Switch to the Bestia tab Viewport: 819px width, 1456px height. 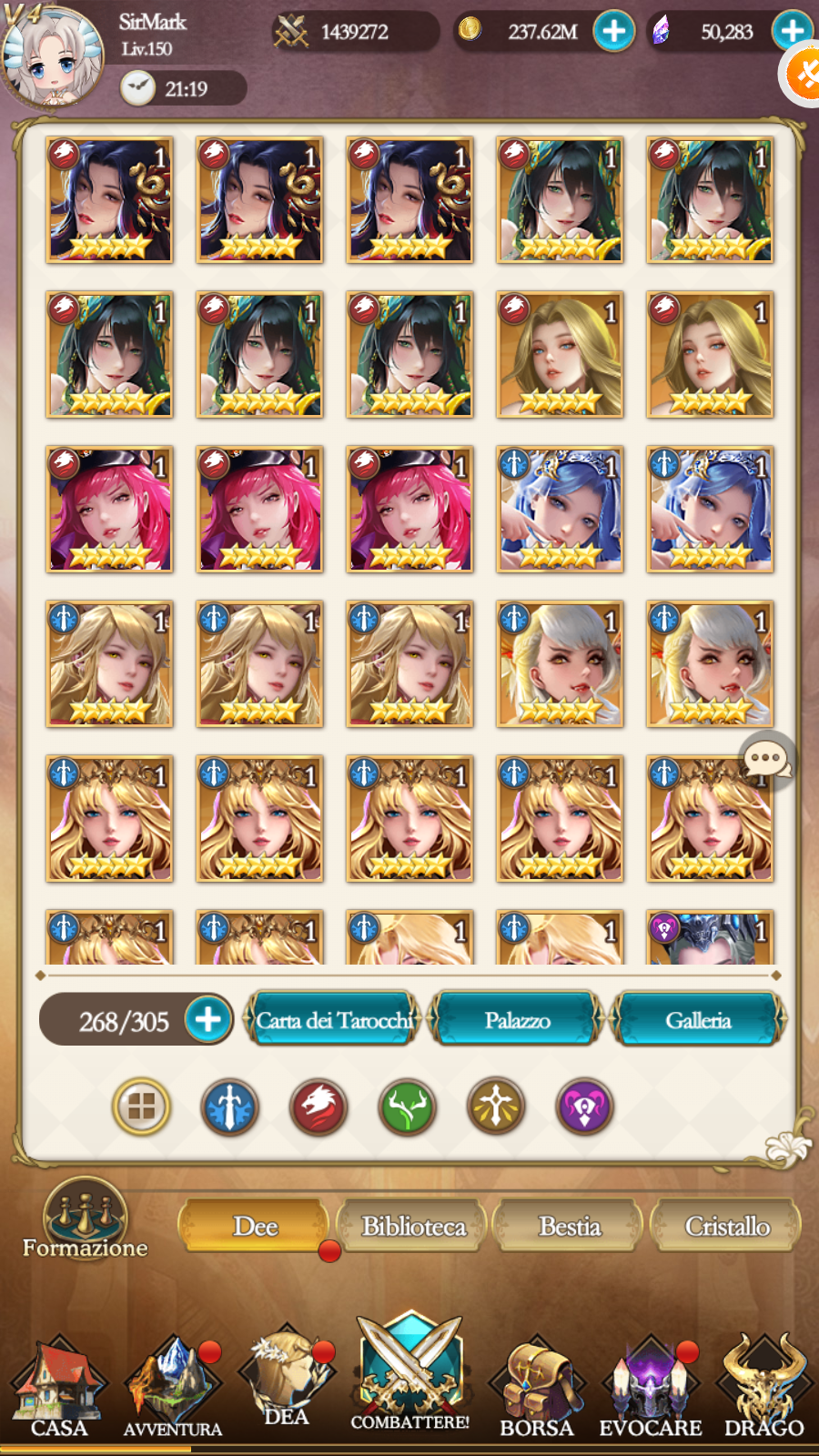point(570,1226)
